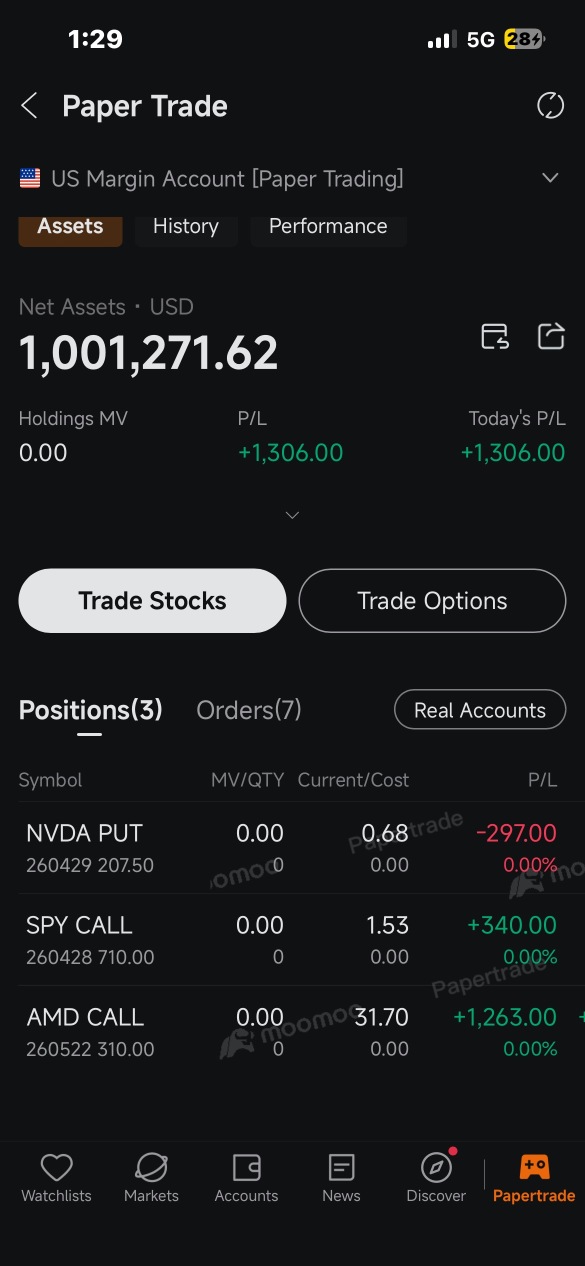
Task: Go back from Paper Trade
Action: 29,106
